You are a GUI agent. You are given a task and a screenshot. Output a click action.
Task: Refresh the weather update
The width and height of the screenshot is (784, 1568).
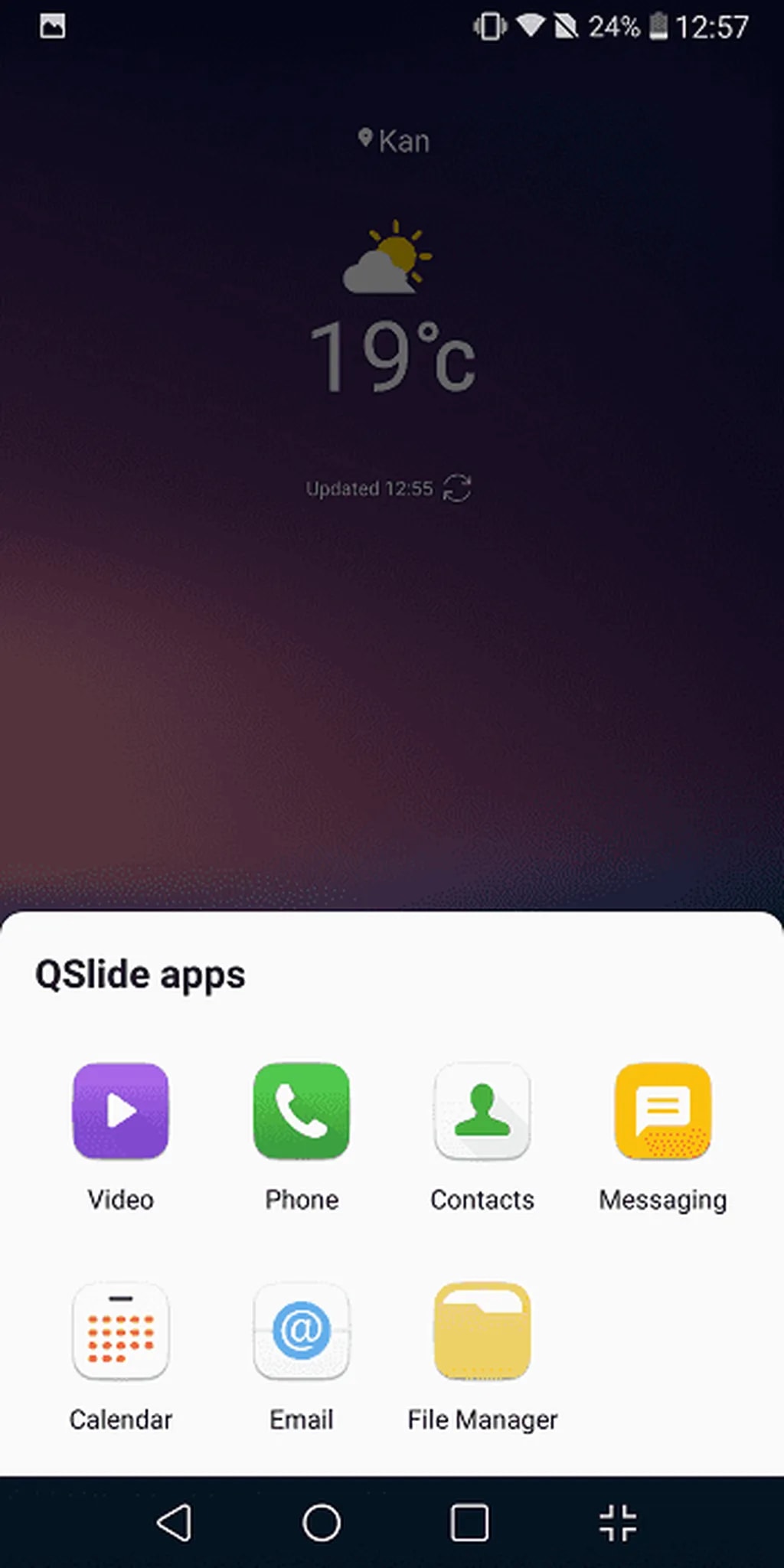pyautogui.click(x=457, y=488)
